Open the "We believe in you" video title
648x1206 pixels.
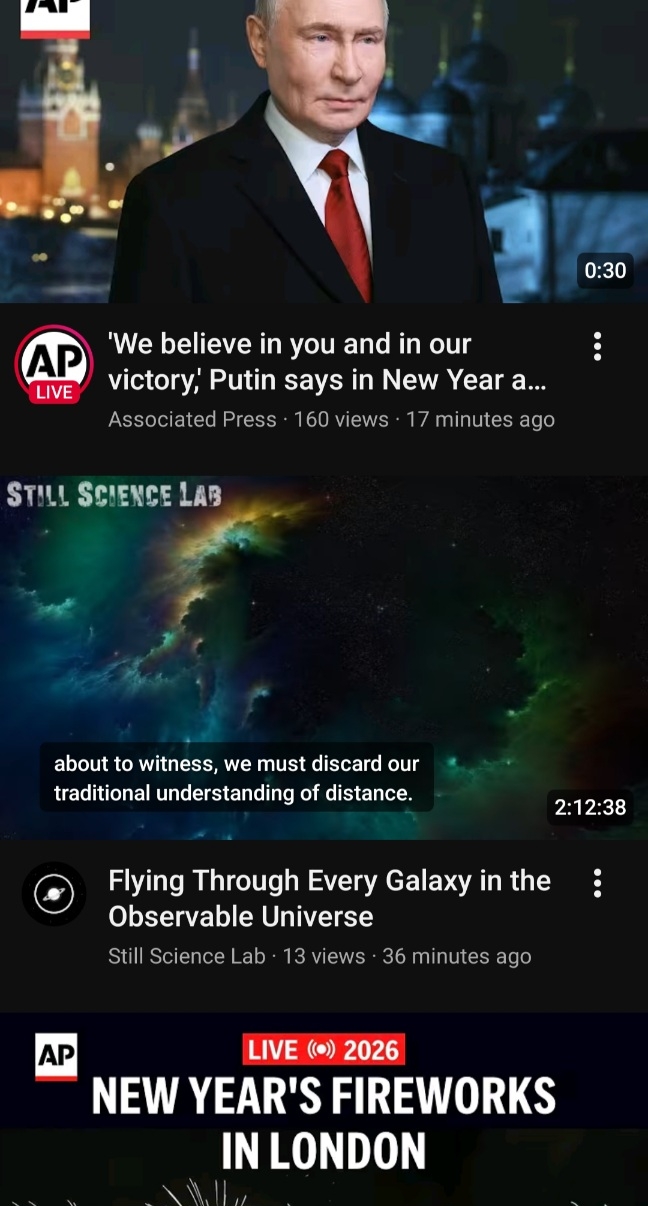coord(328,362)
